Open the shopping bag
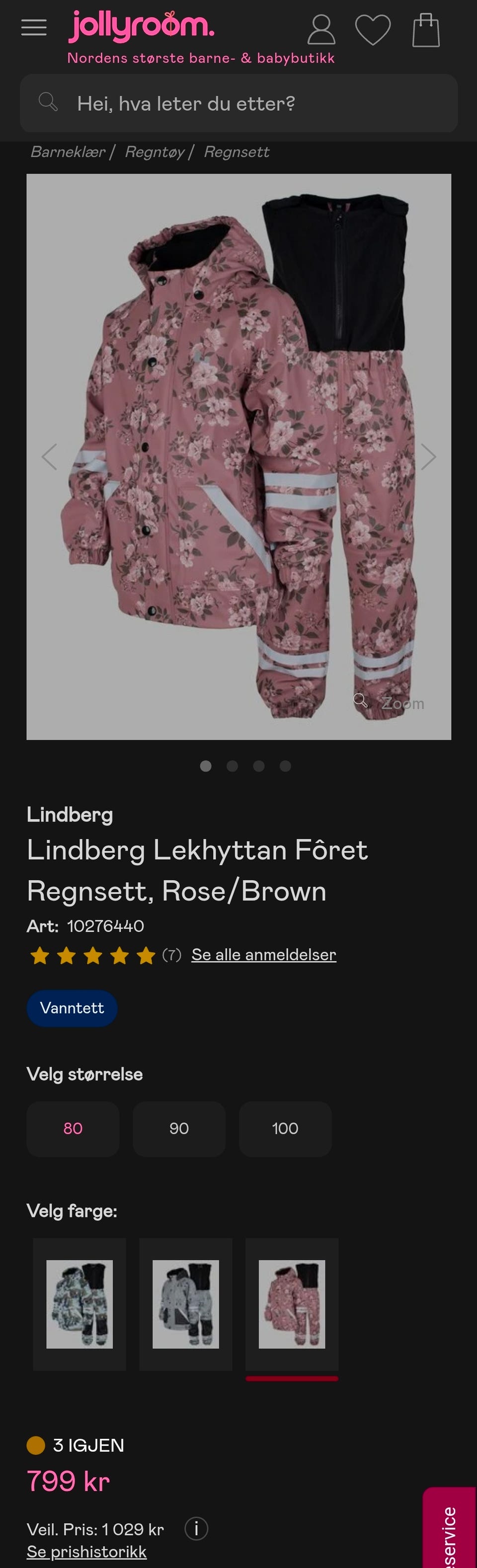This screenshot has height=1568, width=477. click(426, 30)
